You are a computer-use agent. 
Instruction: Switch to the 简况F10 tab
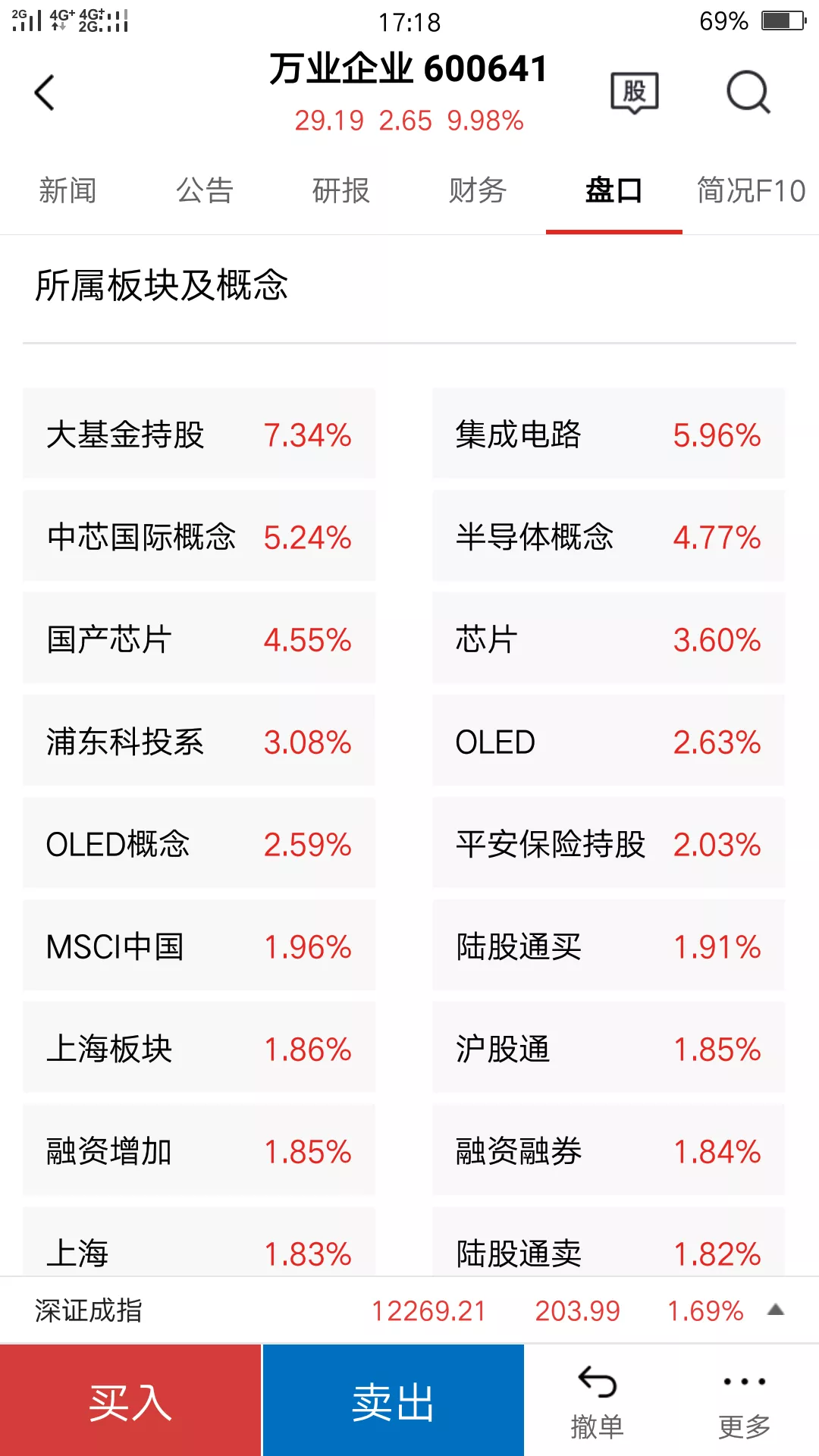pos(751,191)
